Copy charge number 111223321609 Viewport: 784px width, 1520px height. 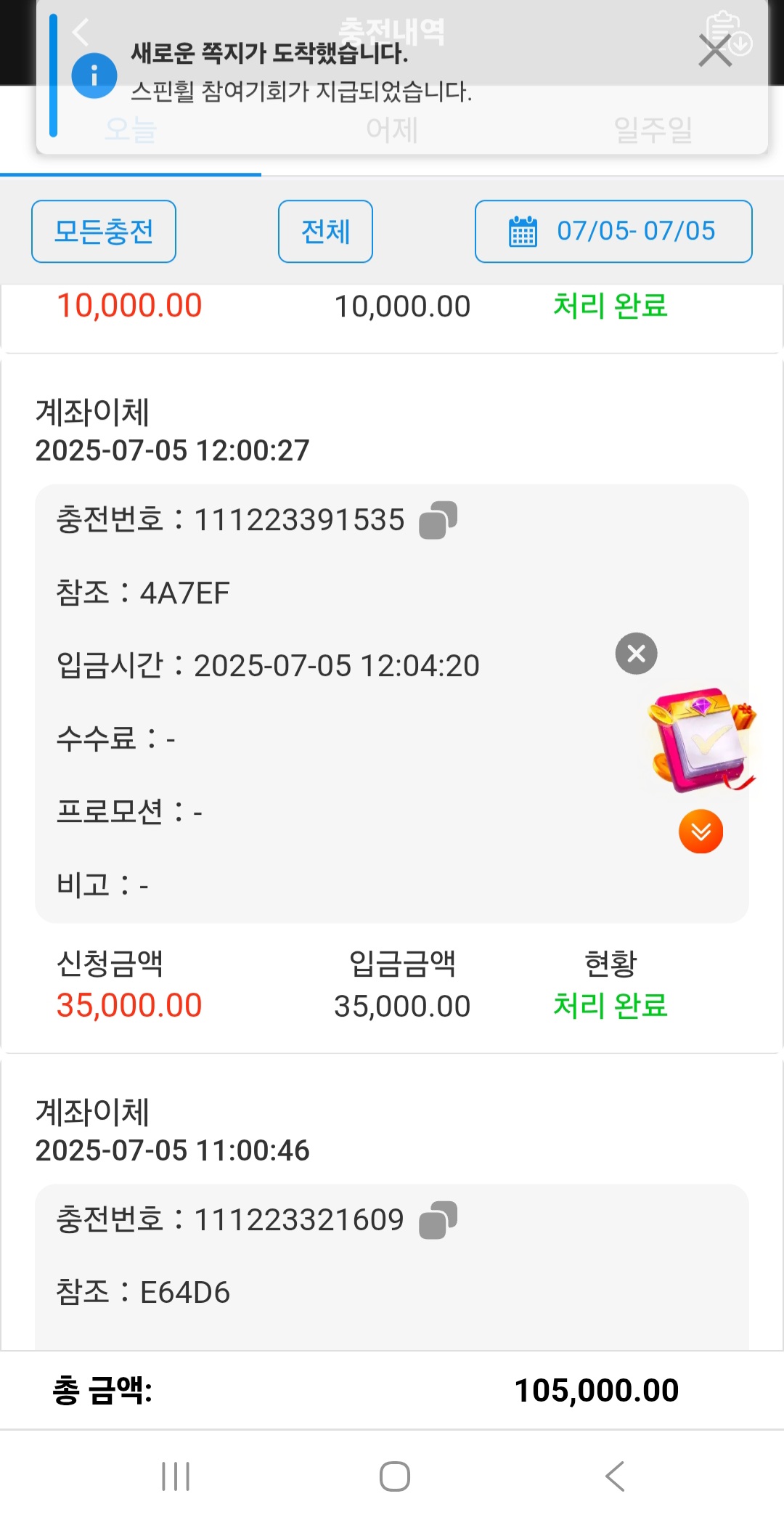point(438,1220)
